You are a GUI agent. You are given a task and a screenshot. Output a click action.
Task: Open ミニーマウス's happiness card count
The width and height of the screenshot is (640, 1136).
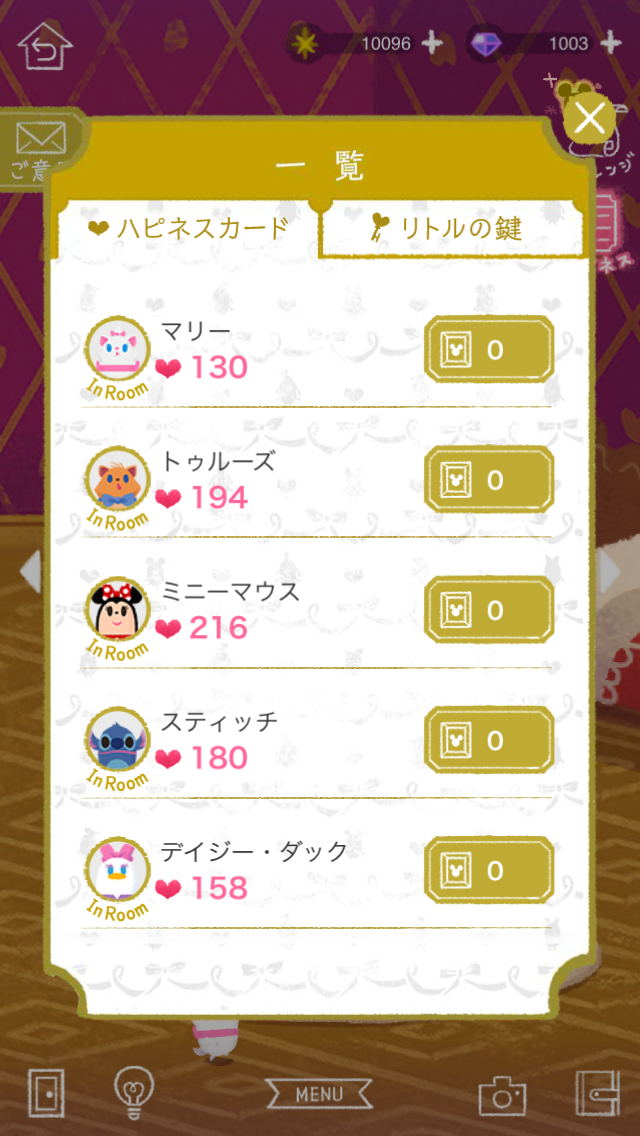click(x=489, y=610)
